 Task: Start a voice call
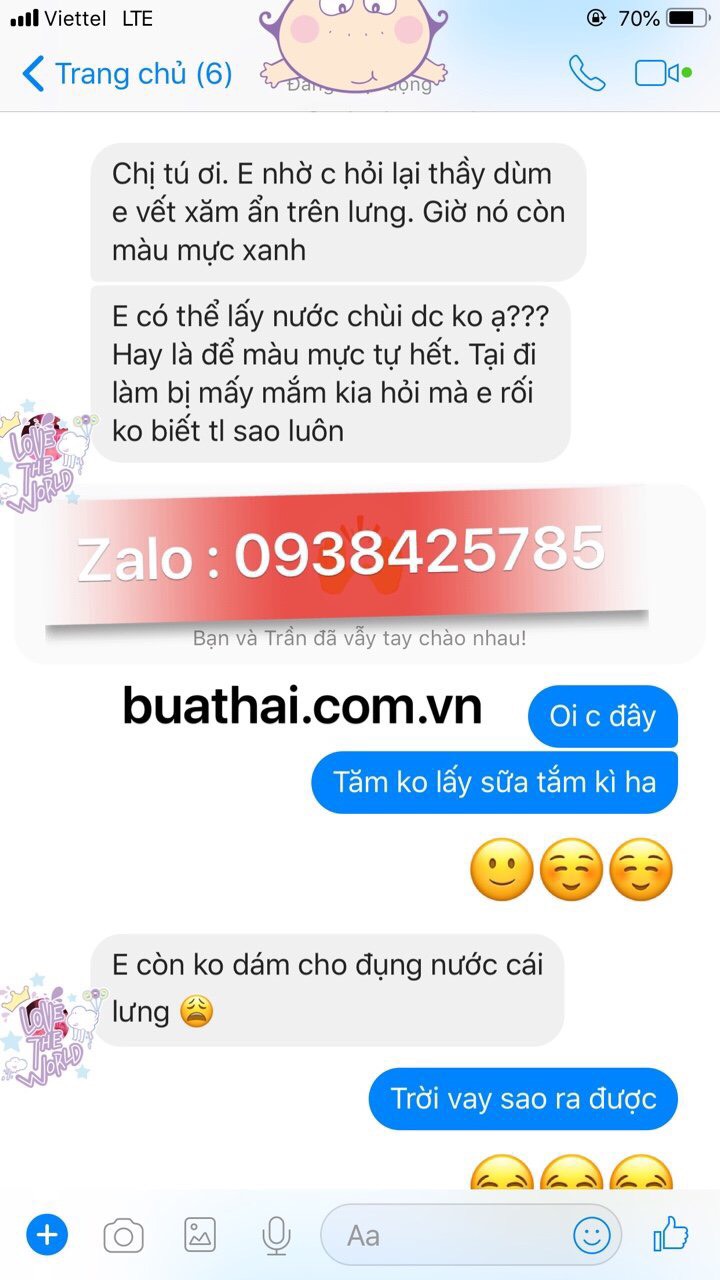586,74
